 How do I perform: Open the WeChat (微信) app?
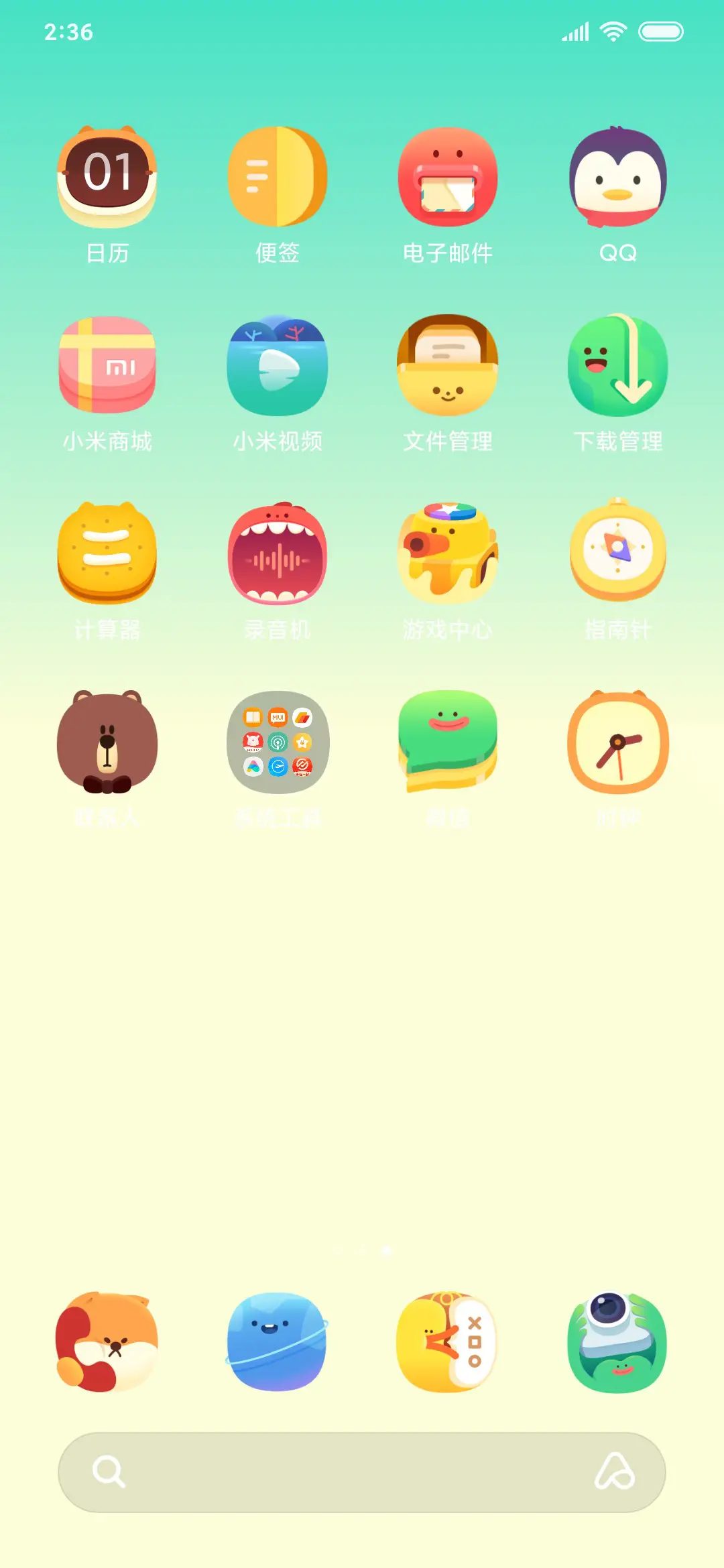447,744
